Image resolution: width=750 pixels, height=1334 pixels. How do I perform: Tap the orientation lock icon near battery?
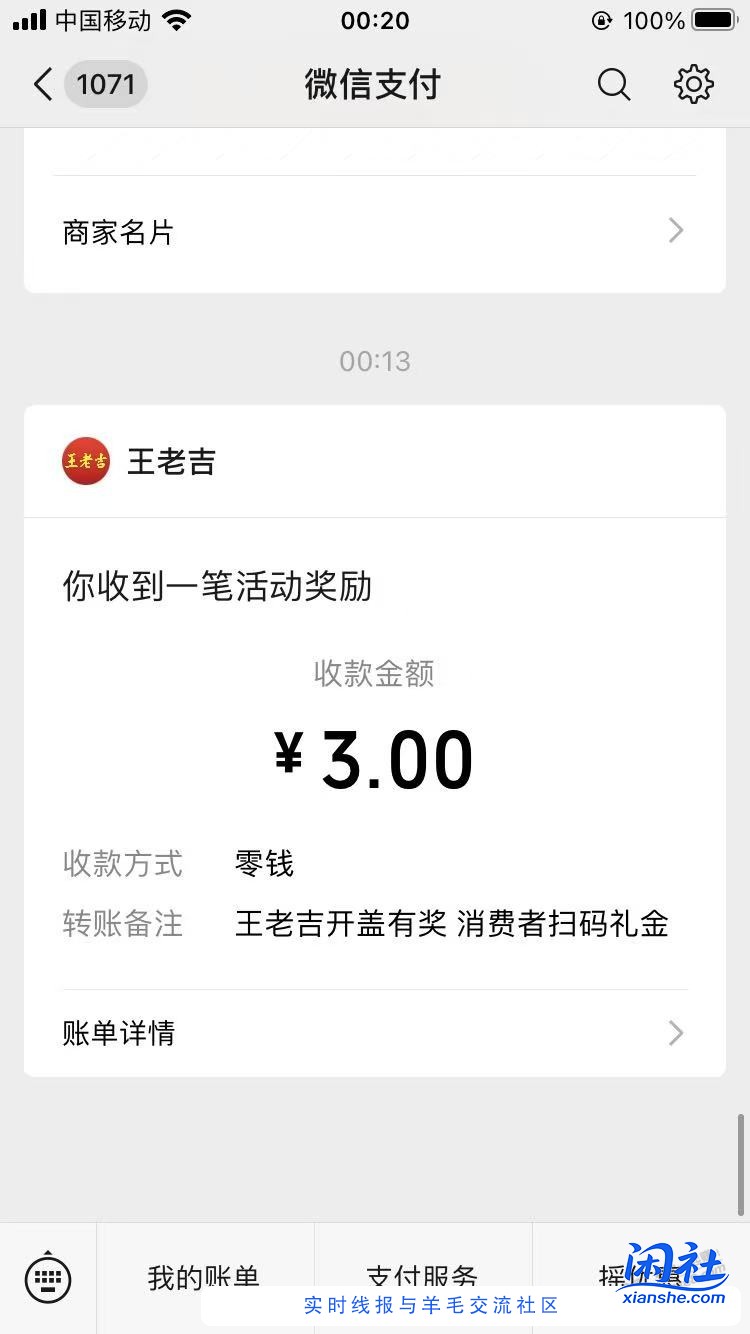coord(601,20)
